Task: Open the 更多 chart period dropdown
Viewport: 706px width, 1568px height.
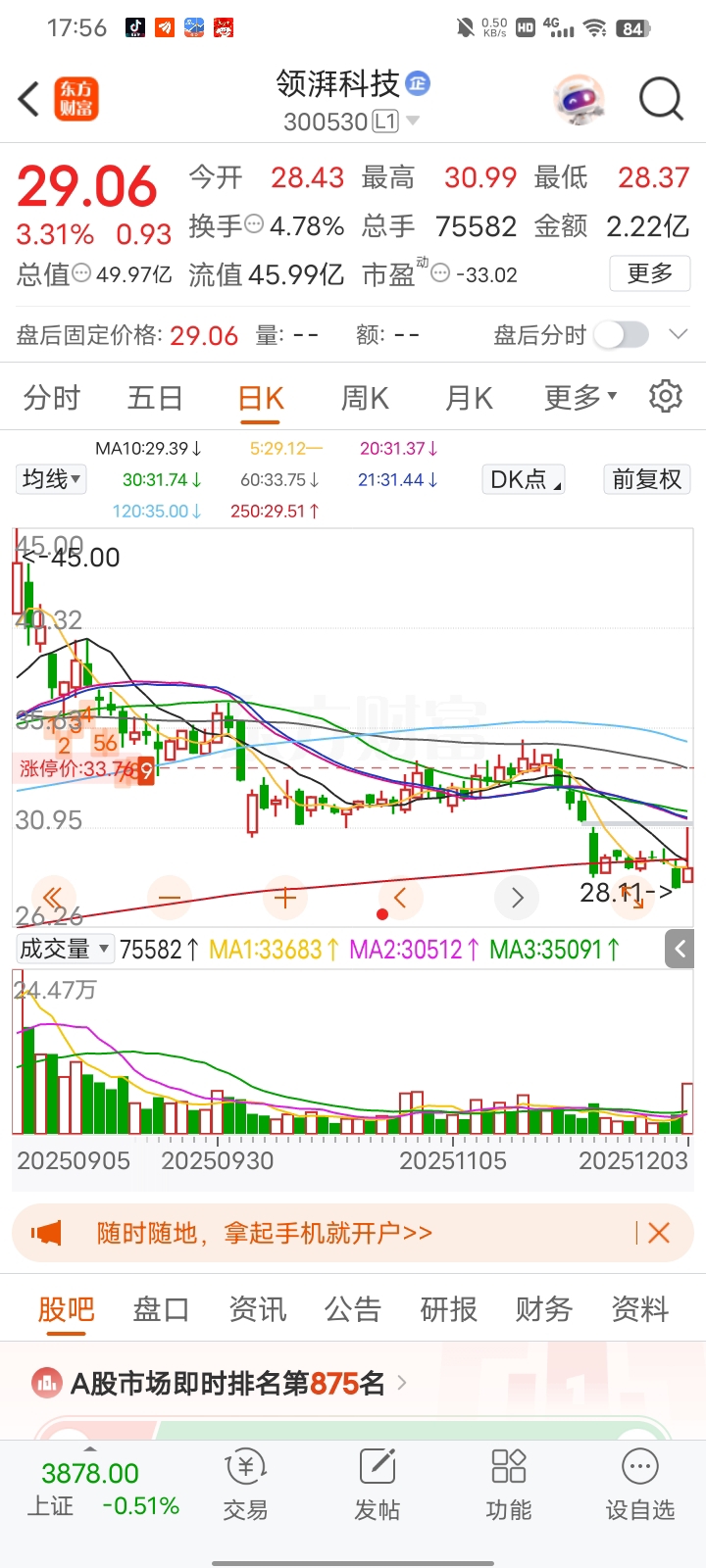Action: coord(580,398)
